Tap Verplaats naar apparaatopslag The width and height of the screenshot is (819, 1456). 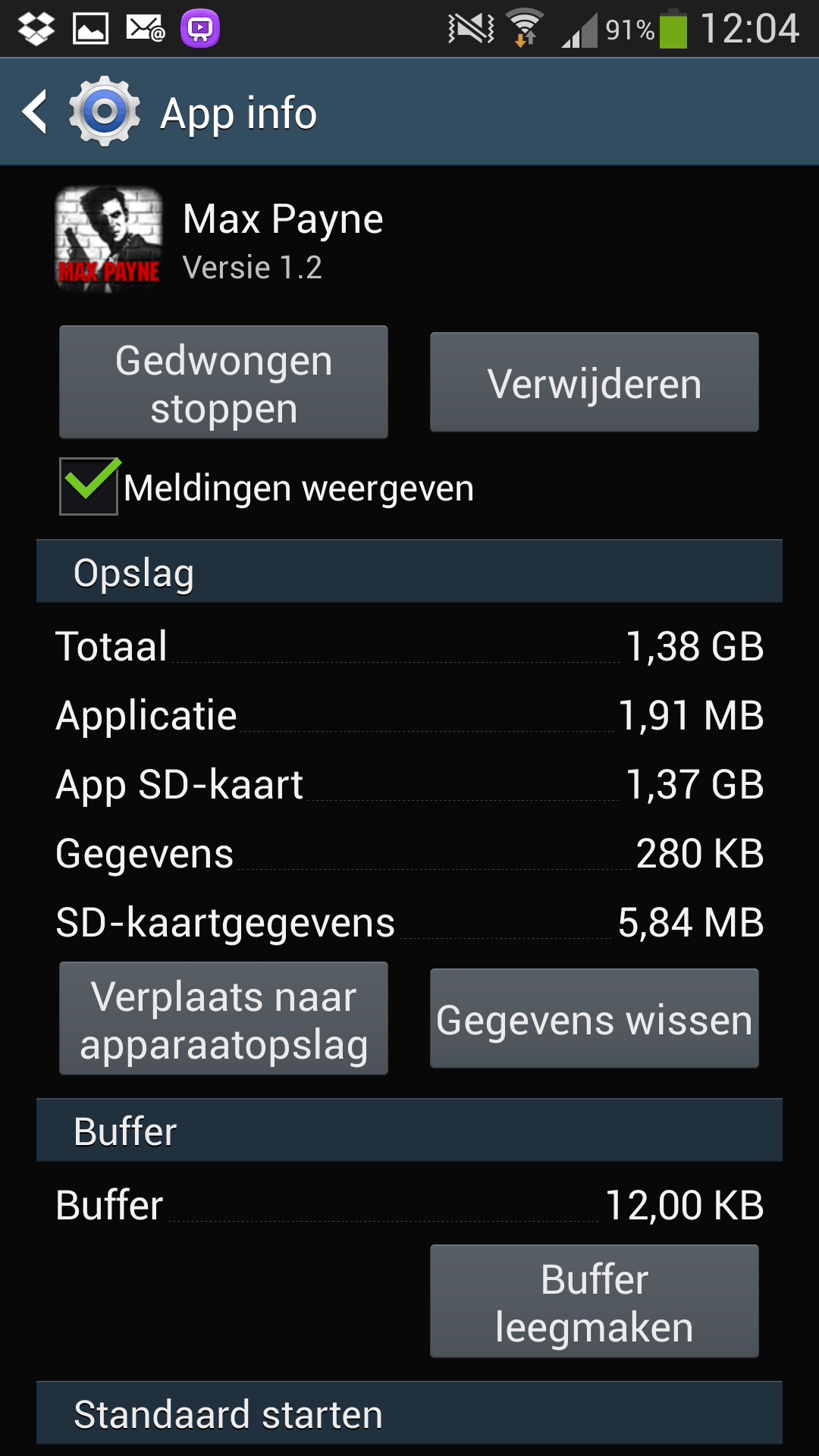(224, 1018)
